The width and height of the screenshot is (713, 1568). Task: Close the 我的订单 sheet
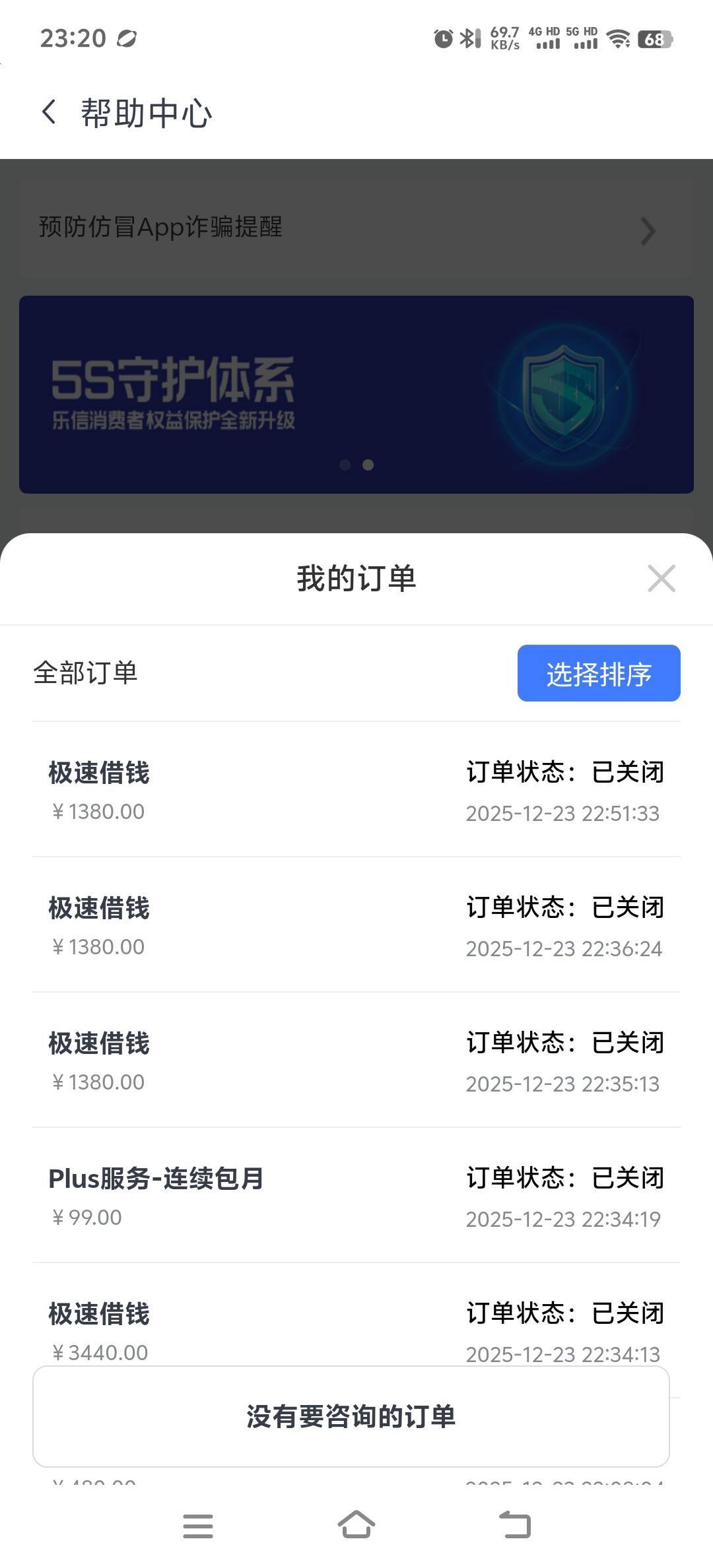661,579
